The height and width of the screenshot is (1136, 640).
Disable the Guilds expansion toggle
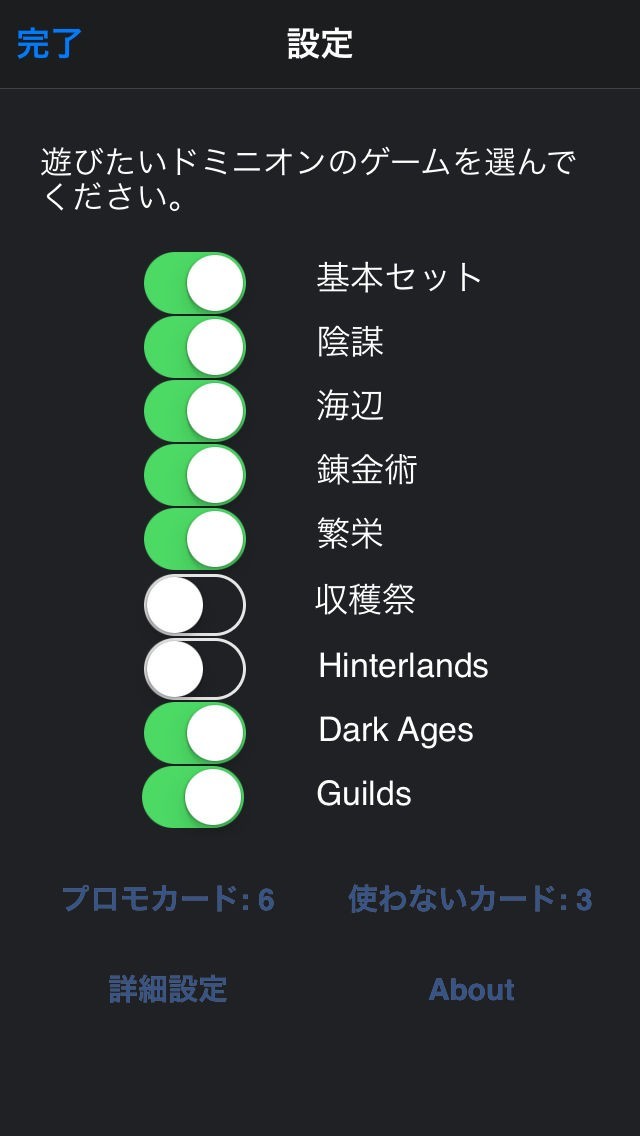(193, 797)
